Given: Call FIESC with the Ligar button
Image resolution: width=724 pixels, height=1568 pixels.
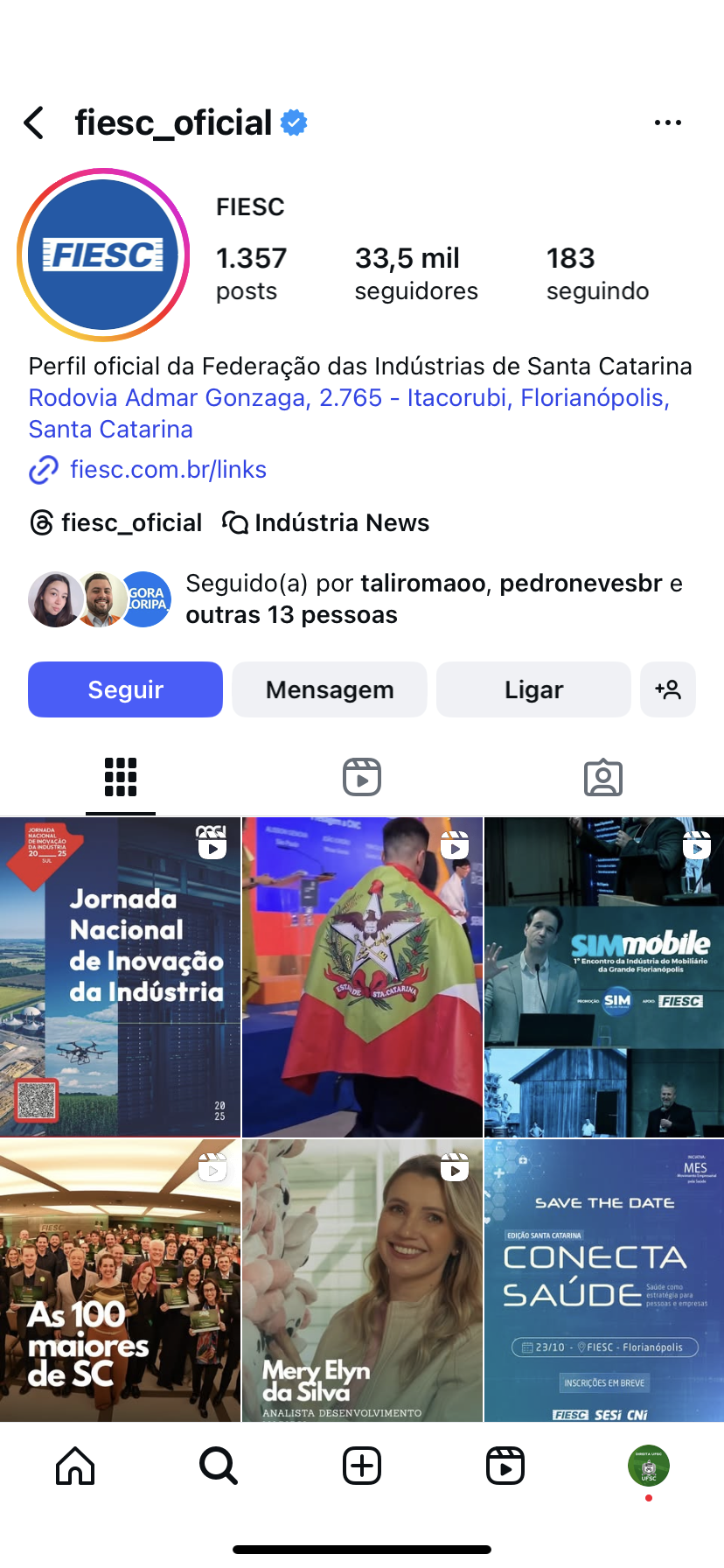Looking at the screenshot, I should 533,689.
